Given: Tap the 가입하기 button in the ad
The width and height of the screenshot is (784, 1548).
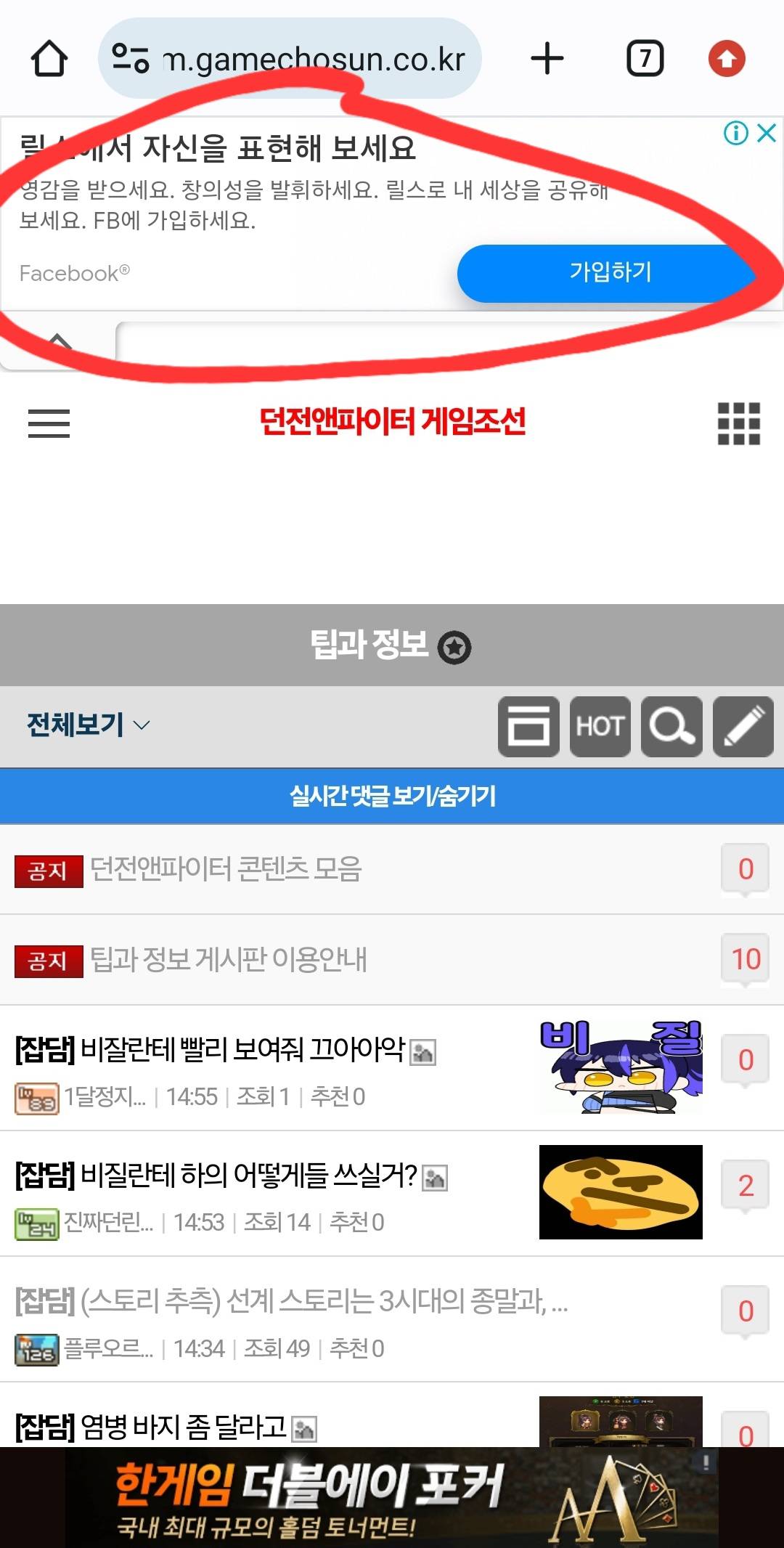Looking at the screenshot, I should pos(608,273).
